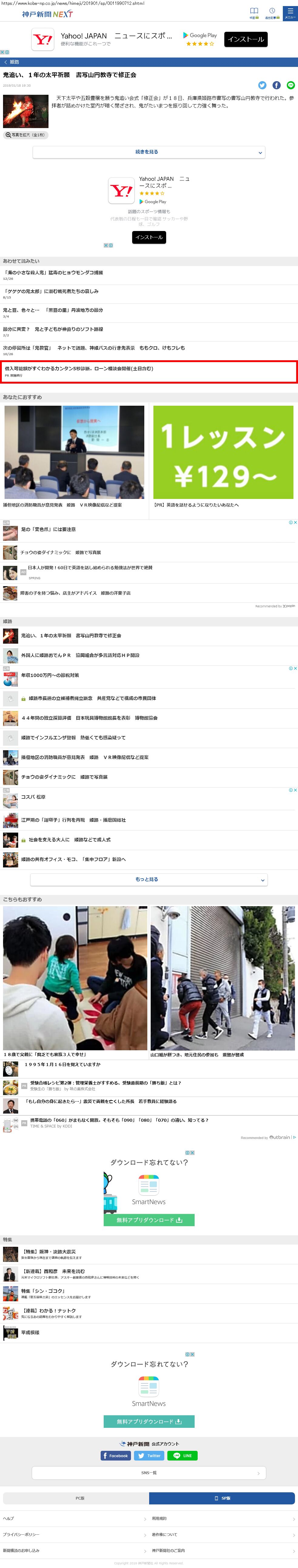Show more 姫路 articles with もっと見る
The width and height of the screenshot is (298, 1568).
tap(149, 880)
